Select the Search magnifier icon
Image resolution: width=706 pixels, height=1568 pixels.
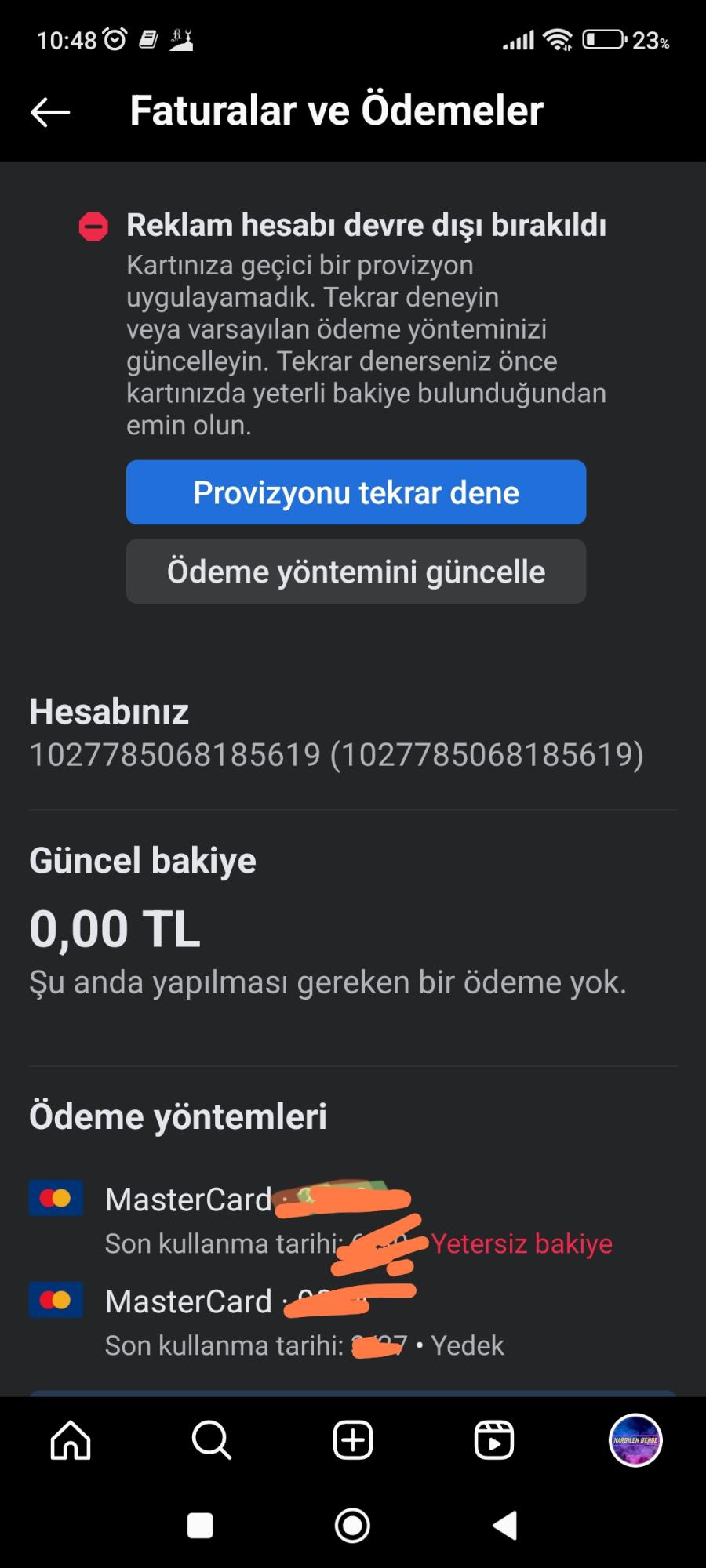point(210,1439)
